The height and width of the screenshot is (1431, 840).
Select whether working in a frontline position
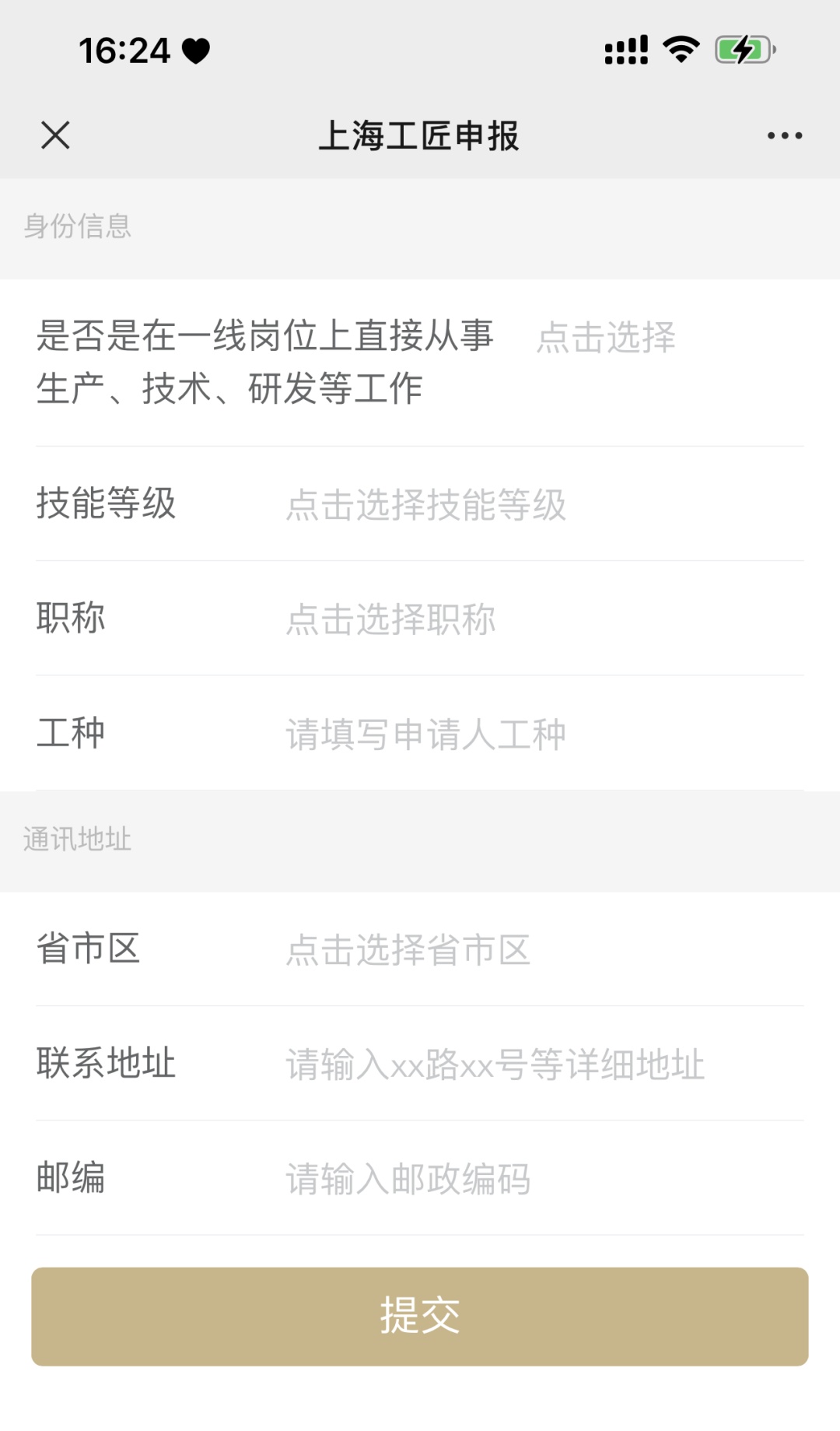tap(606, 338)
